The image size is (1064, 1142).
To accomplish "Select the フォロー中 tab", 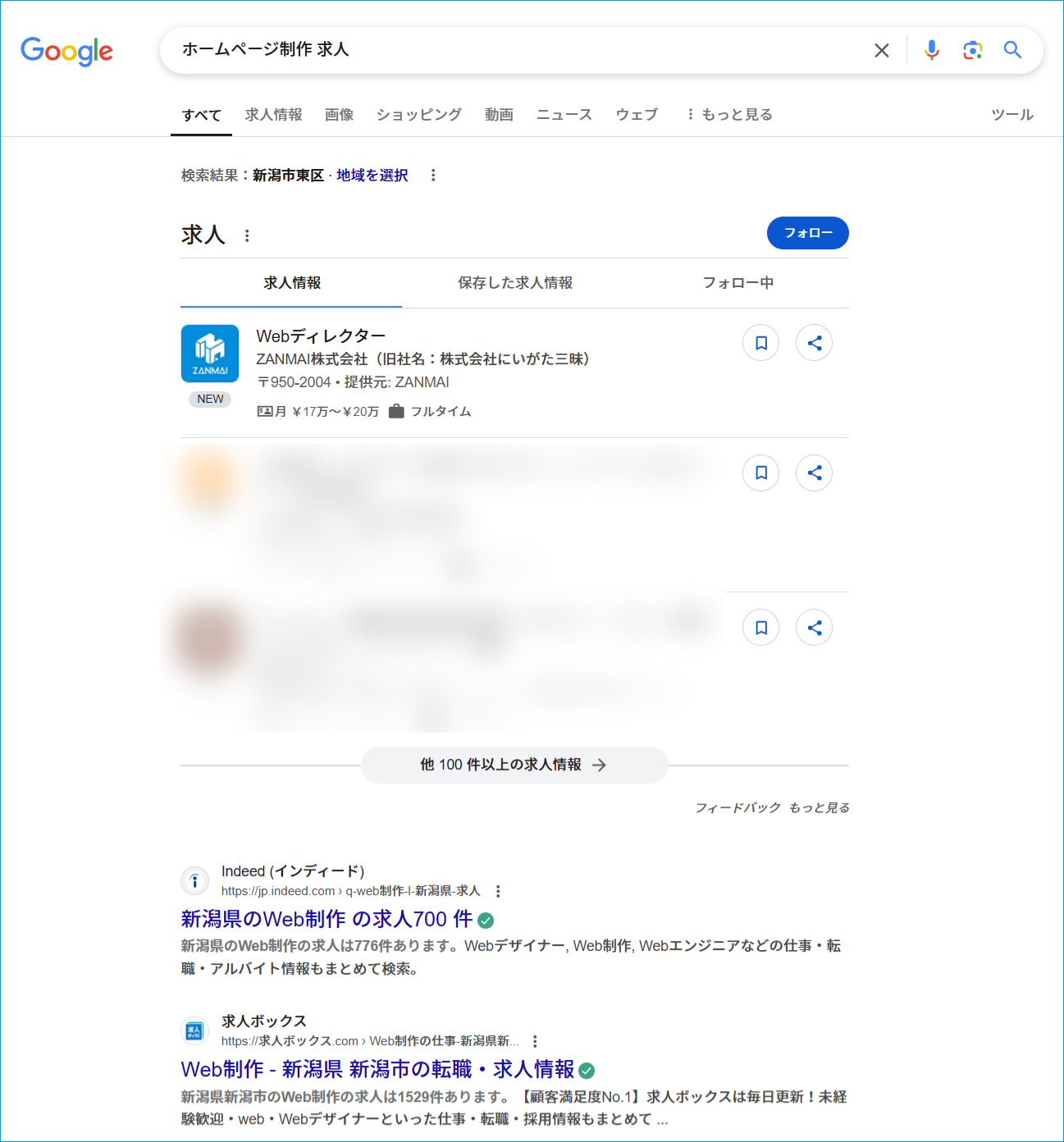I will pyautogui.click(x=737, y=283).
